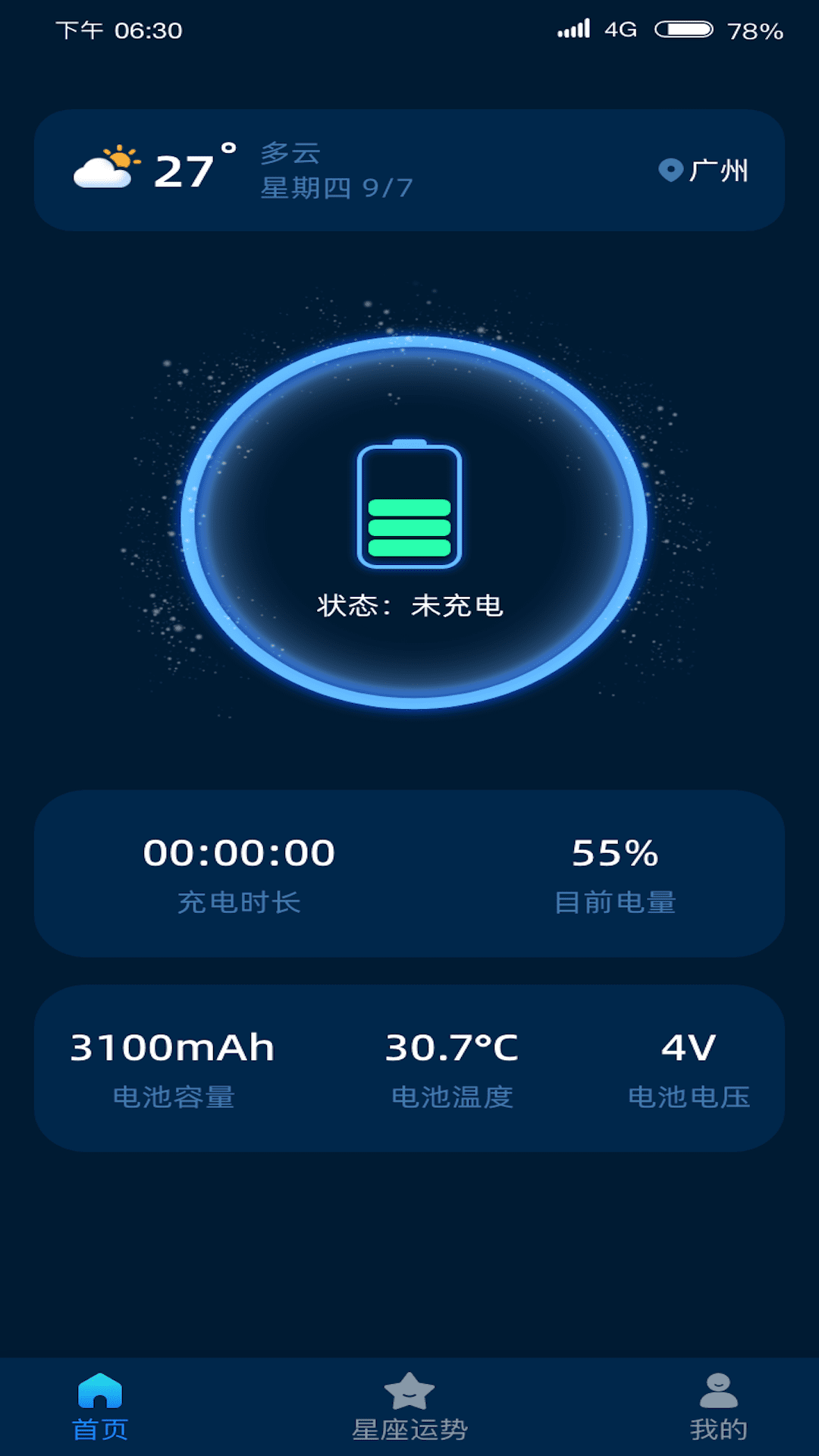This screenshot has width=819, height=1456.
Task: Tap the 4G network indicator
Action: [622, 28]
